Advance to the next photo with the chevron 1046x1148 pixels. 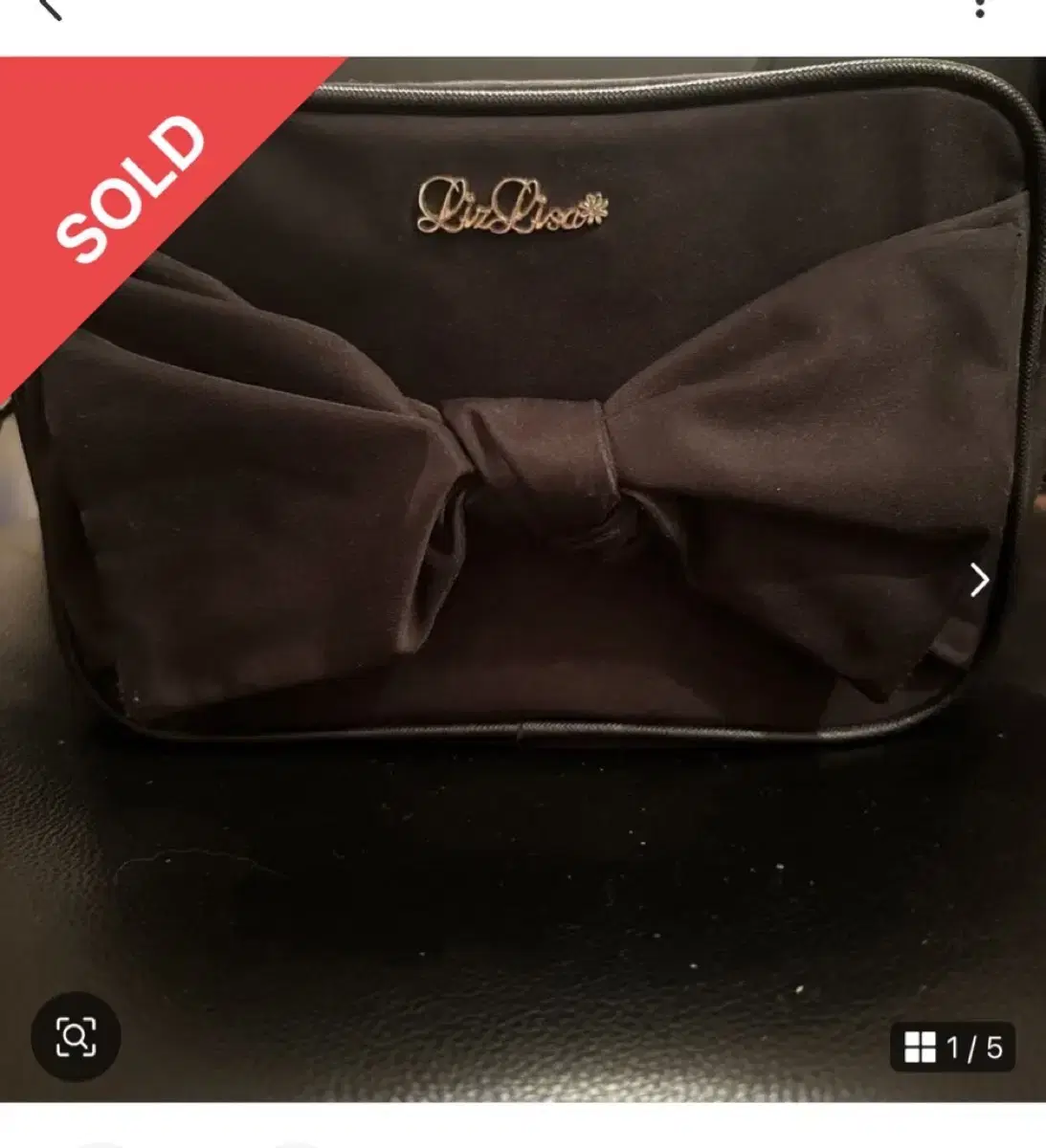click(x=978, y=578)
